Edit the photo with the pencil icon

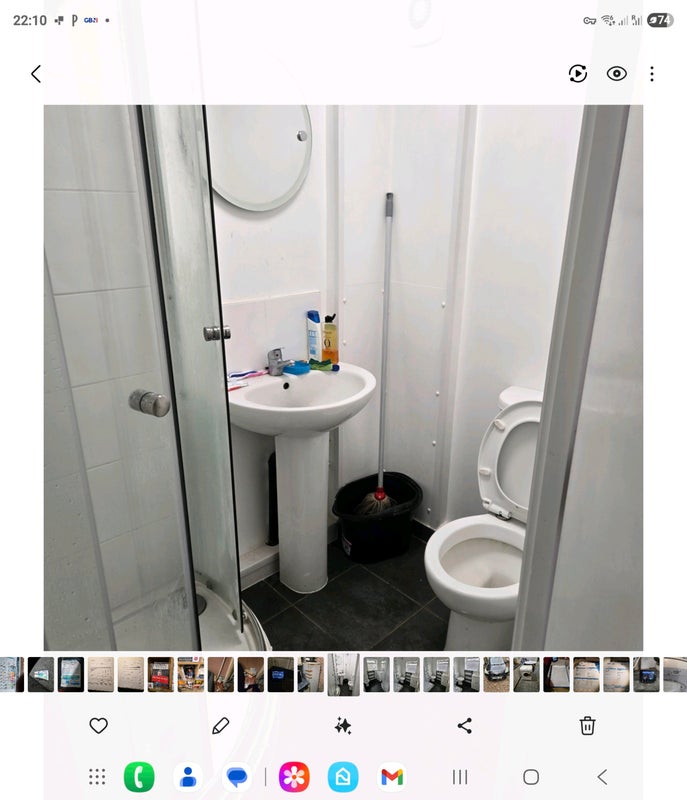click(221, 726)
